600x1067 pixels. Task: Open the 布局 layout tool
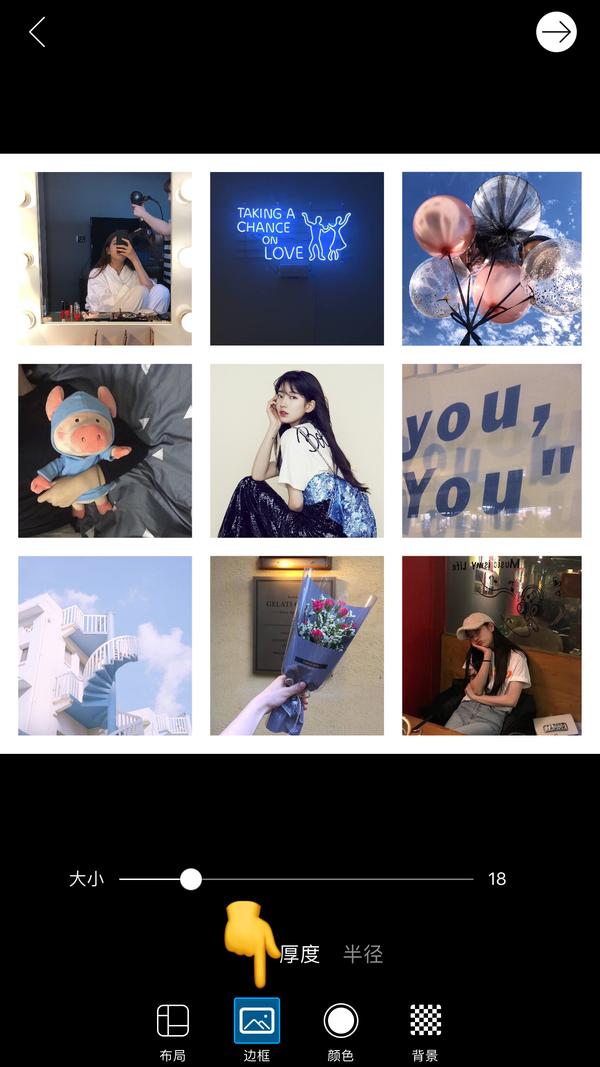(x=173, y=1029)
